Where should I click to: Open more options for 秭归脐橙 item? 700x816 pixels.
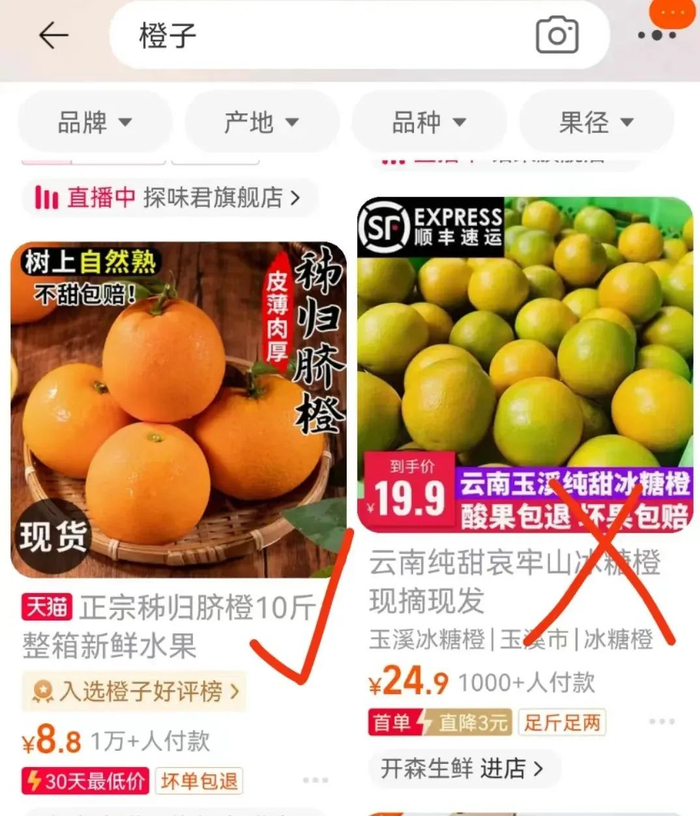(x=315, y=780)
